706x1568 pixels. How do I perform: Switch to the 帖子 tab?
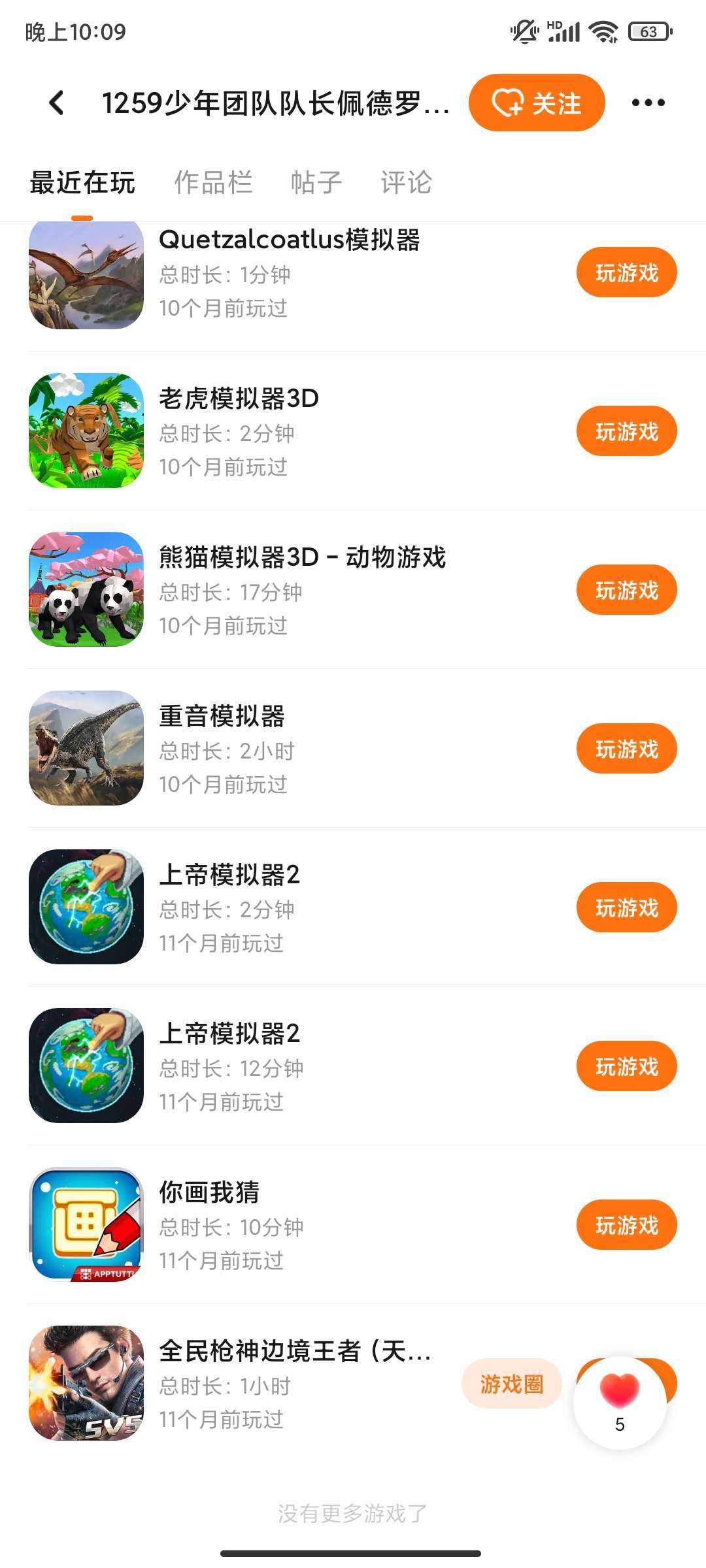pos(316,182)
